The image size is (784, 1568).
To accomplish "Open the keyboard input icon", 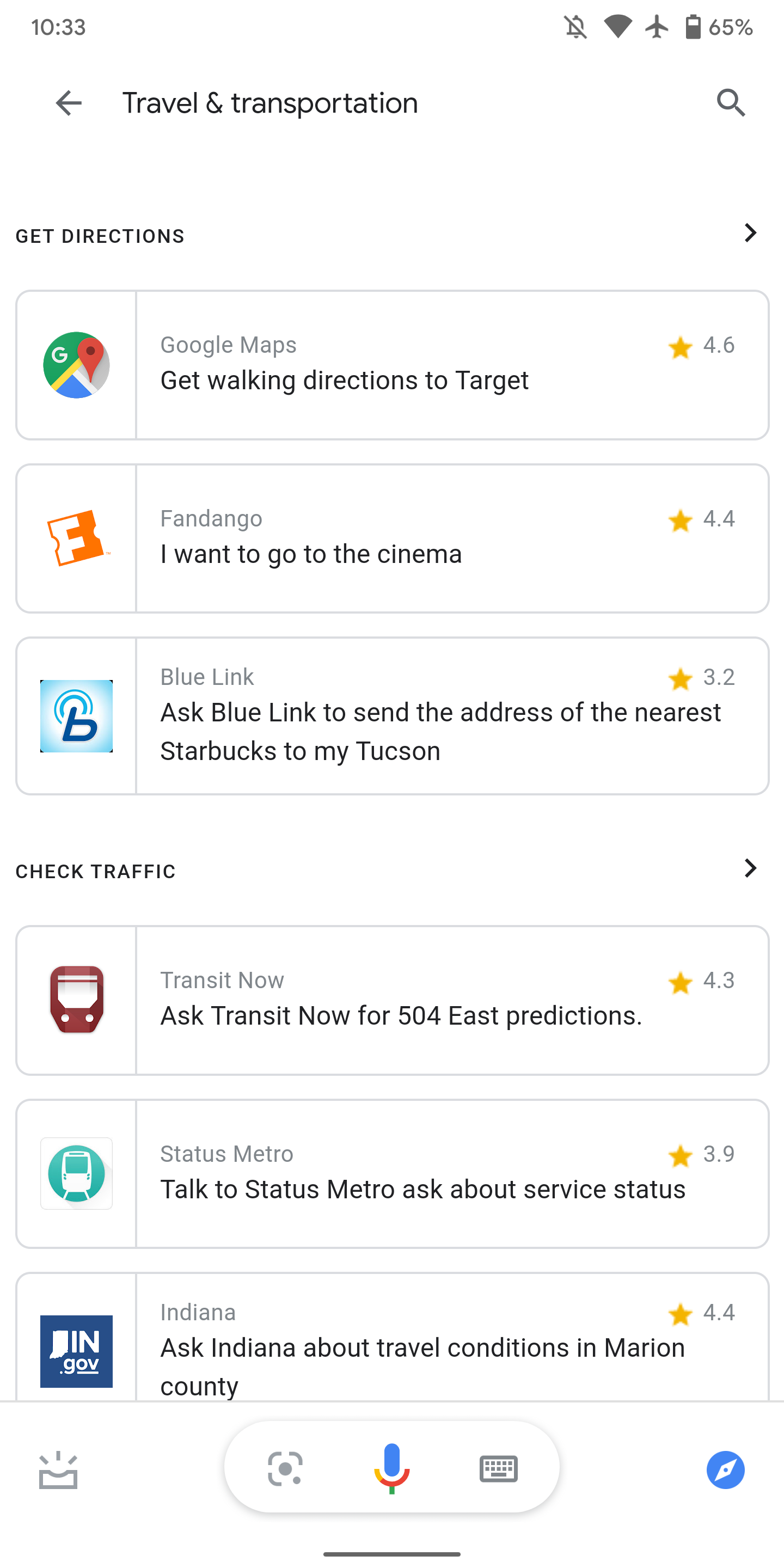I will (x=499, y=1469).
